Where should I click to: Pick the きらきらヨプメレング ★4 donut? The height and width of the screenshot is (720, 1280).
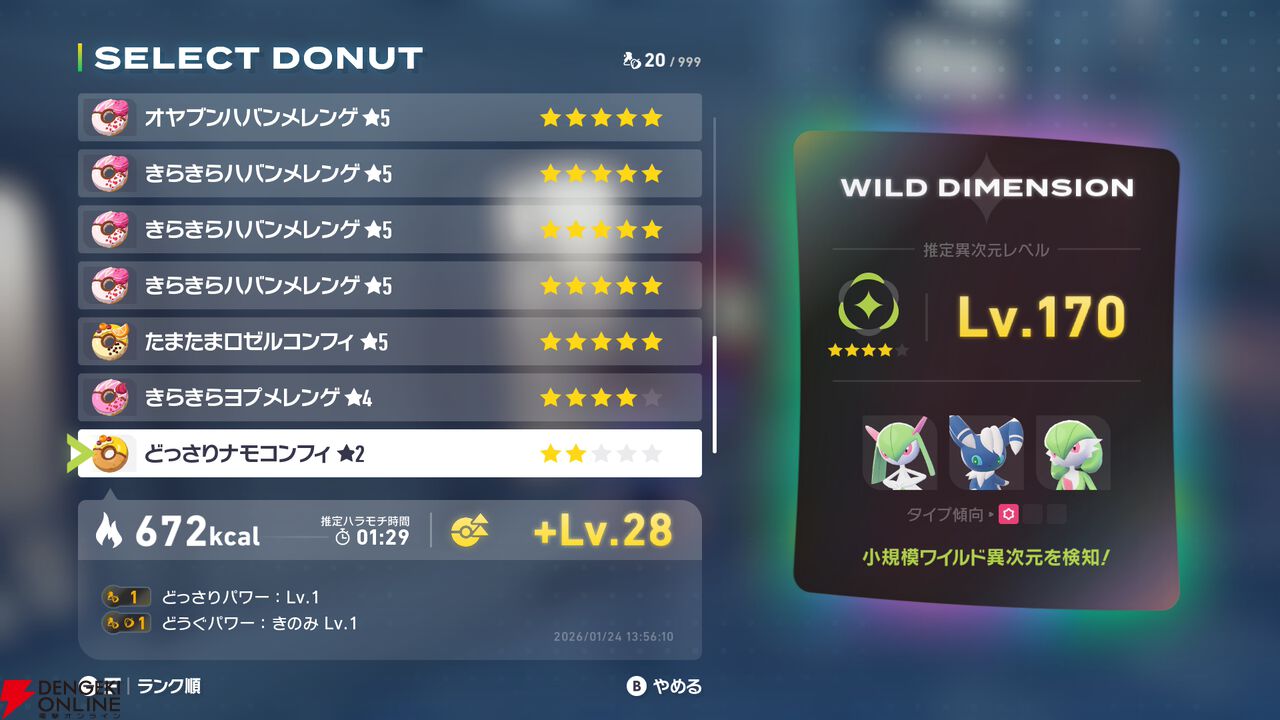[x=390, y=398]
